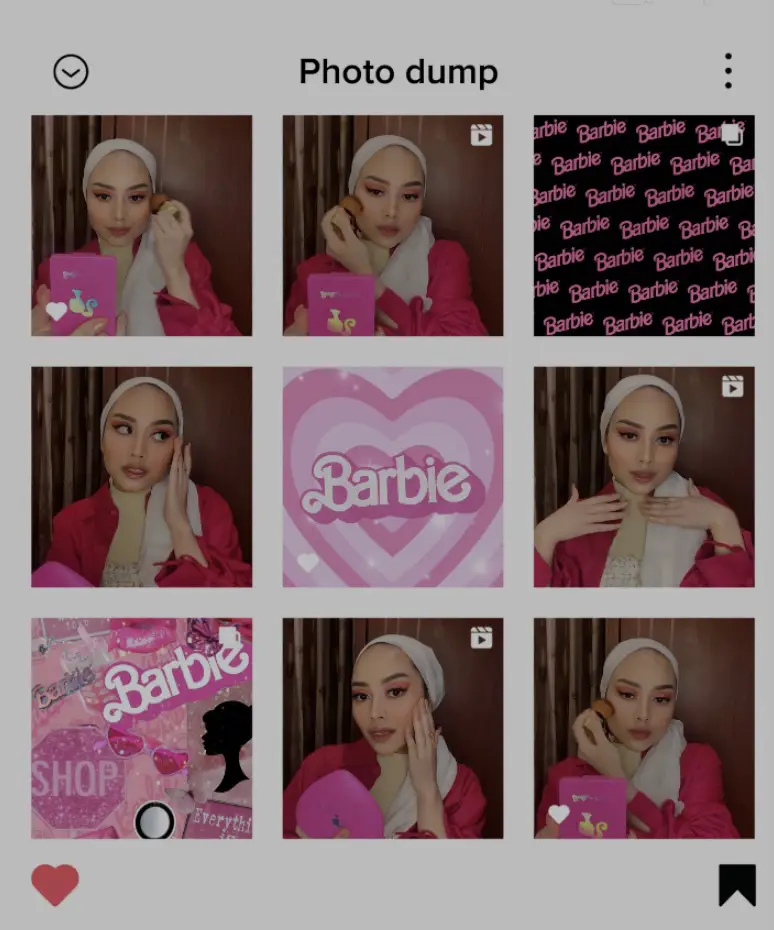Viewport: 774px width, 930px height.
Task: Open the Barbie heart wallpaper post
Action: pyautogui.click(x=392, y=477)
